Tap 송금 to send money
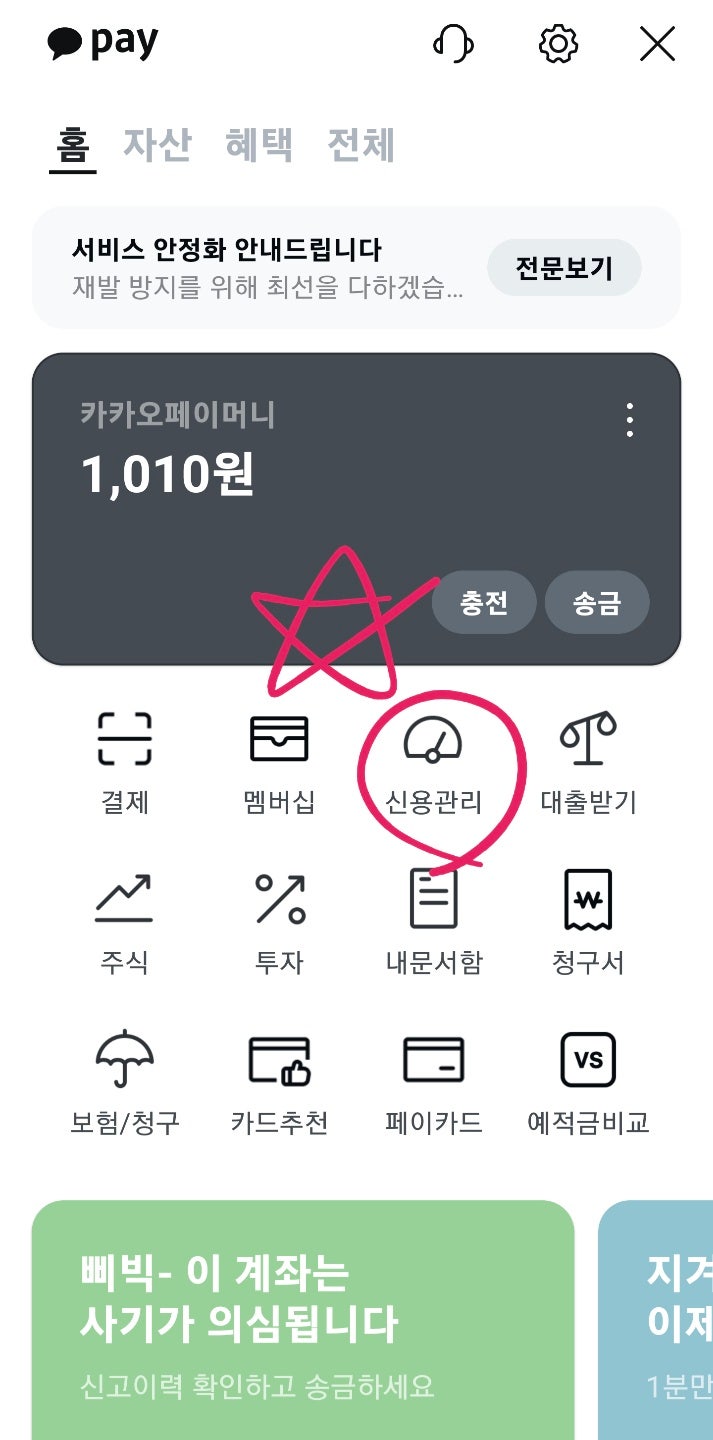713x1440 pixels. tap(597, 603)
